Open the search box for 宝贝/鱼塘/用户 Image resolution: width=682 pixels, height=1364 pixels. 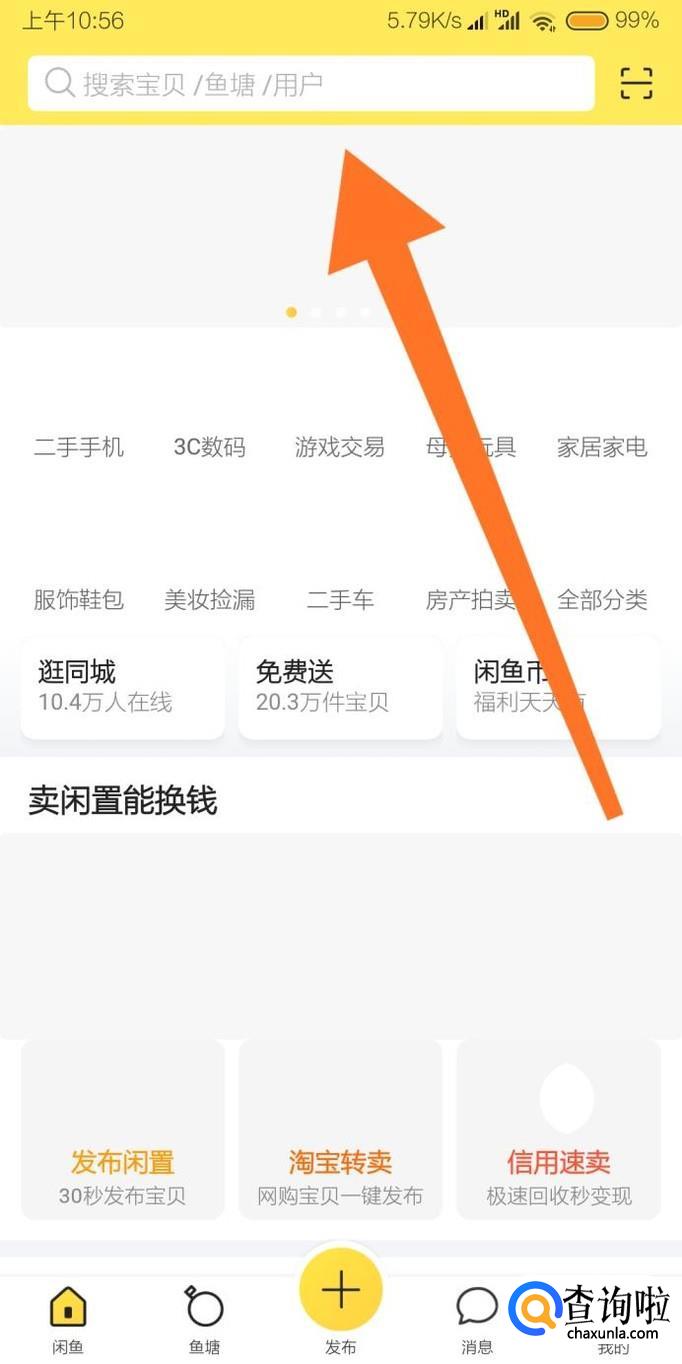click(311, 83)
